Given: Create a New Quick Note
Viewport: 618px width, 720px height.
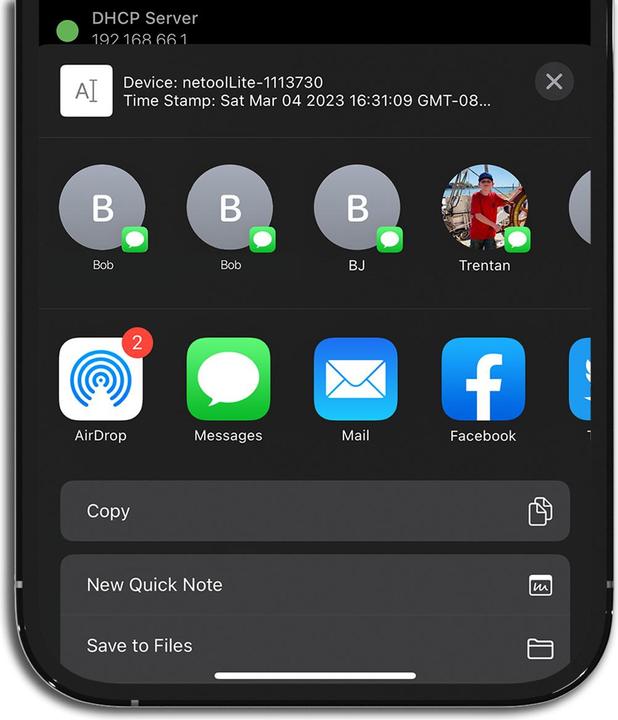Looking at the screenshot, I should (x=314, y=585).
